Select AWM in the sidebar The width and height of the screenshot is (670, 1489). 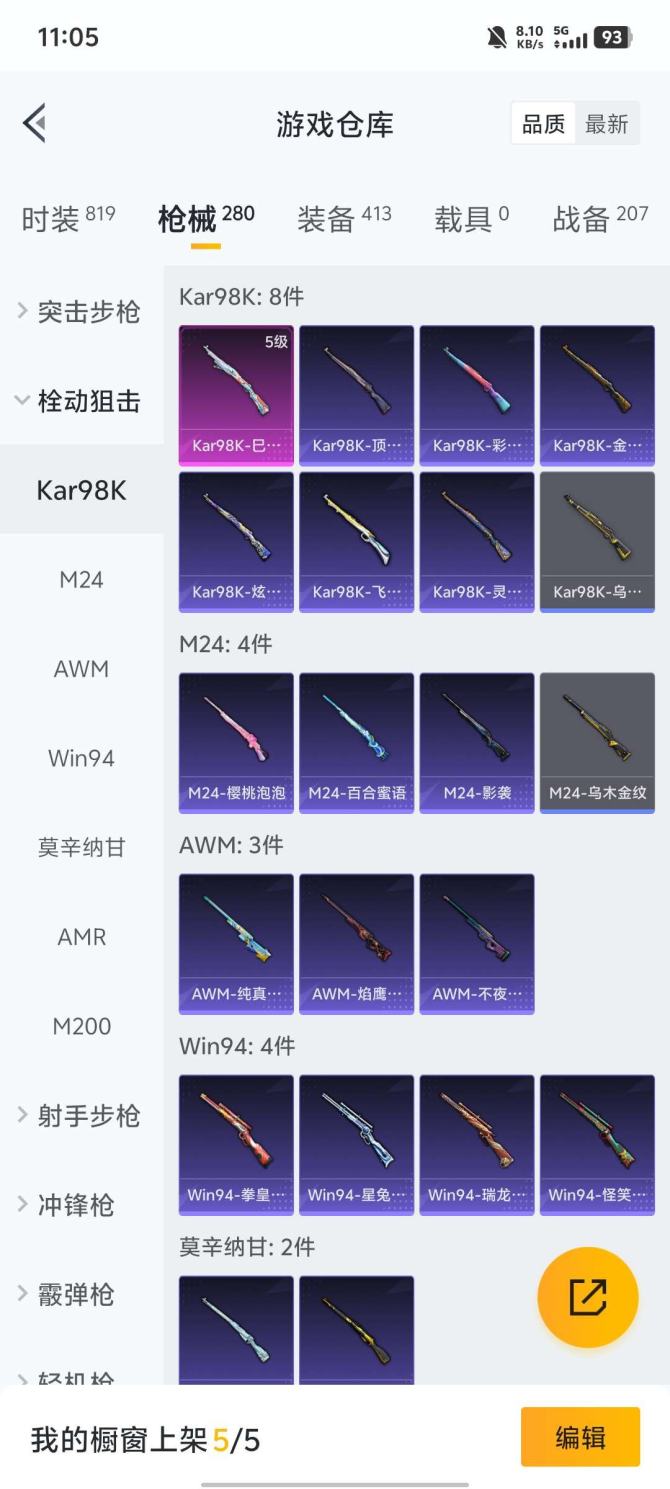(81, 669)
